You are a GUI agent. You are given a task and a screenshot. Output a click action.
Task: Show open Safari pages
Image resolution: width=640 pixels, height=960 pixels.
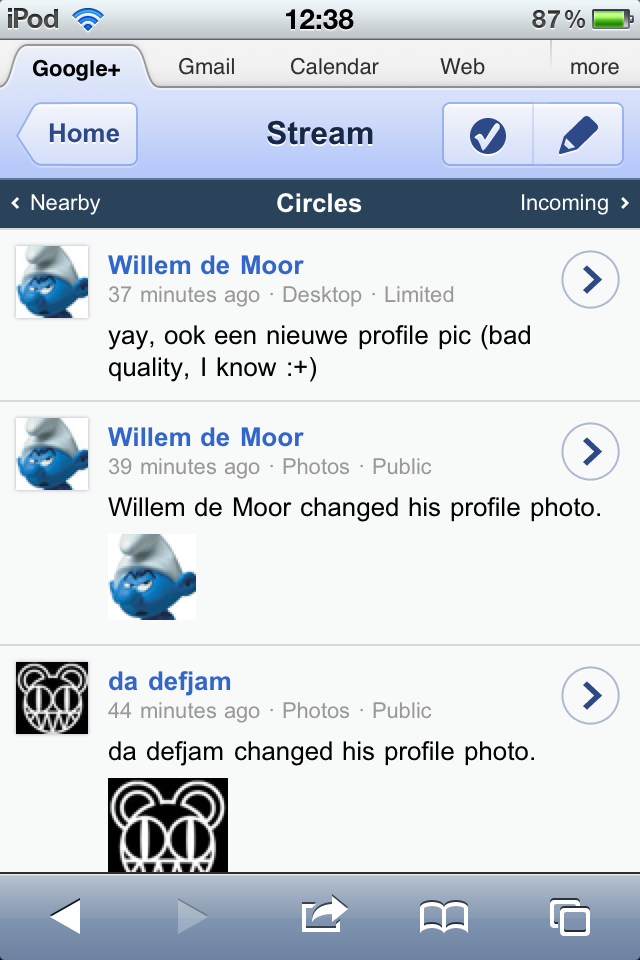pos(569,916)
